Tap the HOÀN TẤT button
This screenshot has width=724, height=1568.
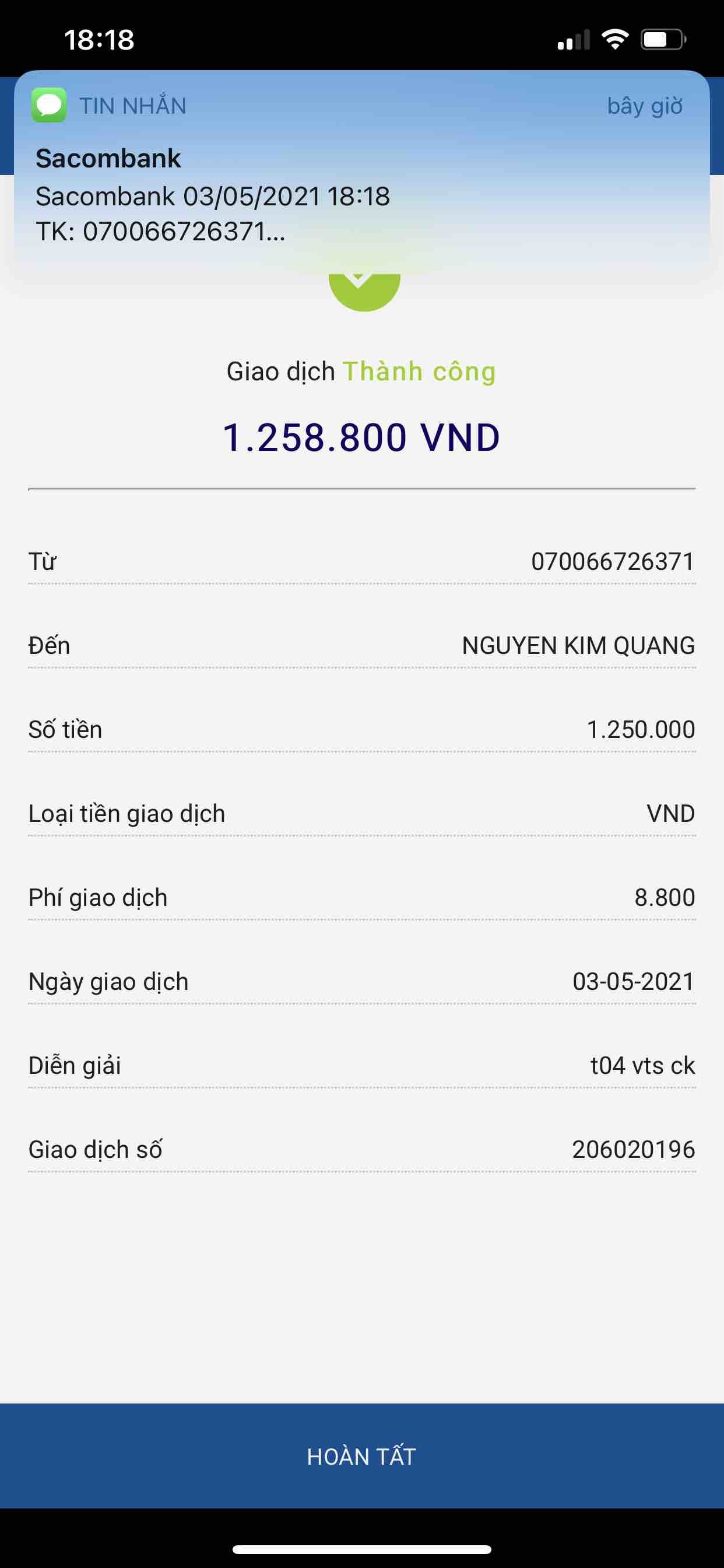pyautogui.click(x=361, y=1456)
